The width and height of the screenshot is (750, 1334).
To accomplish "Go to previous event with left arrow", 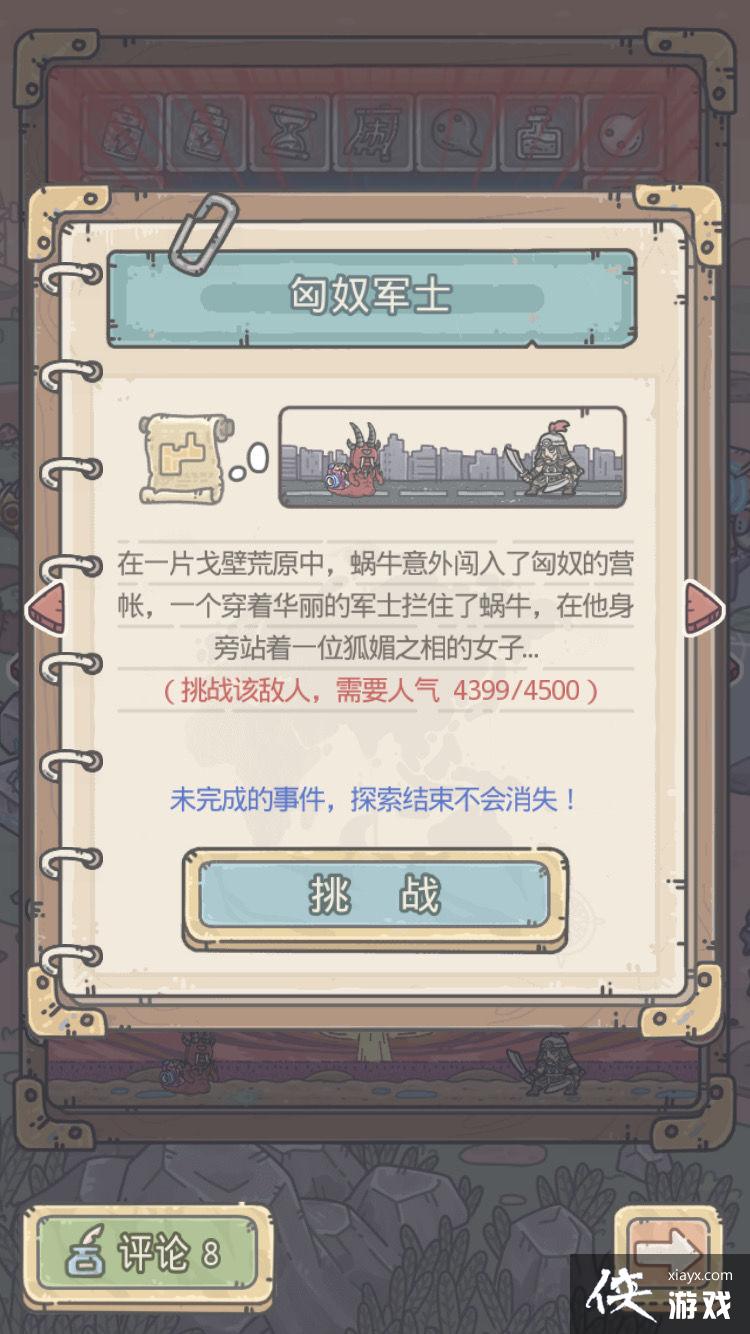I will pyautogui.click(x=45, y=605).
